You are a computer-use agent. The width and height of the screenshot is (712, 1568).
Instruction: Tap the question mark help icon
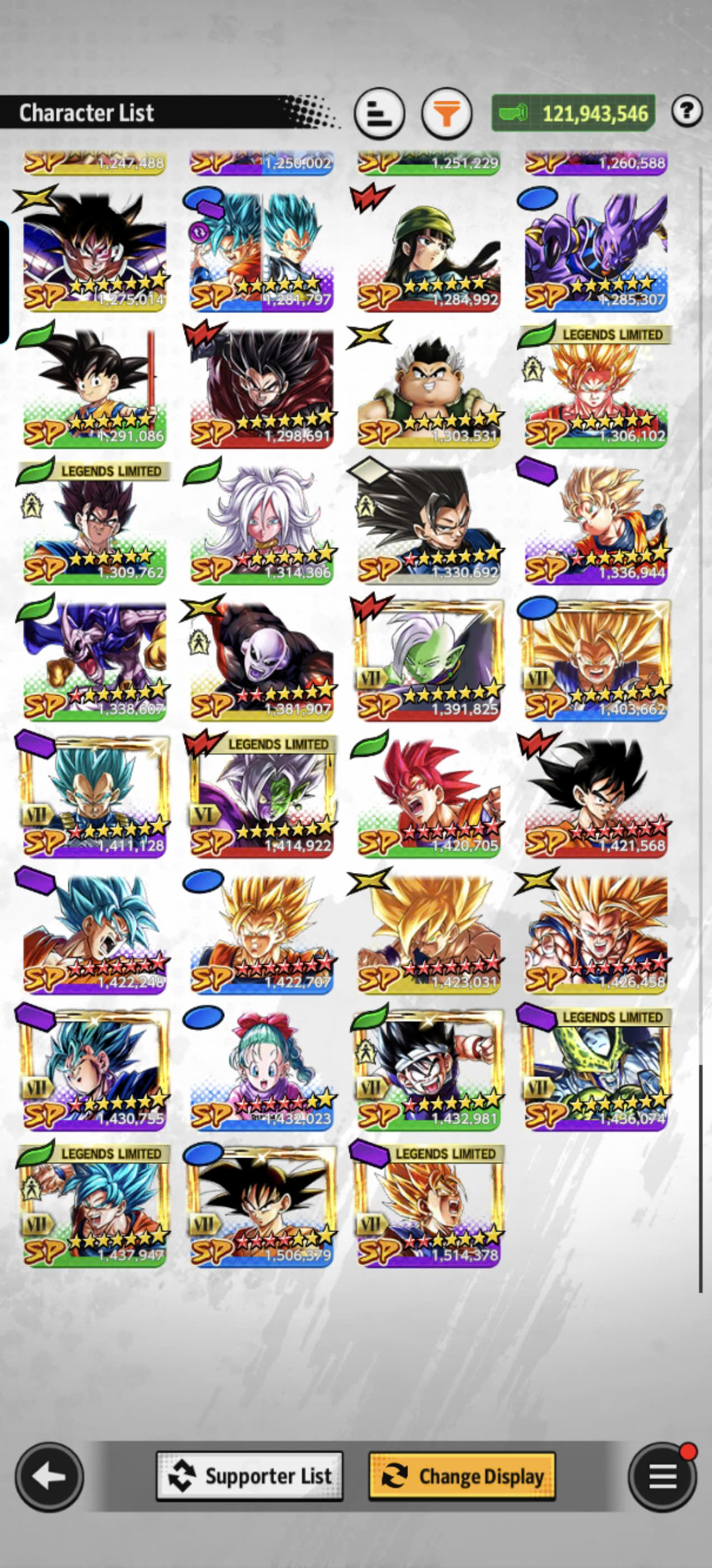pyautogui.click(x=687, y=111)
